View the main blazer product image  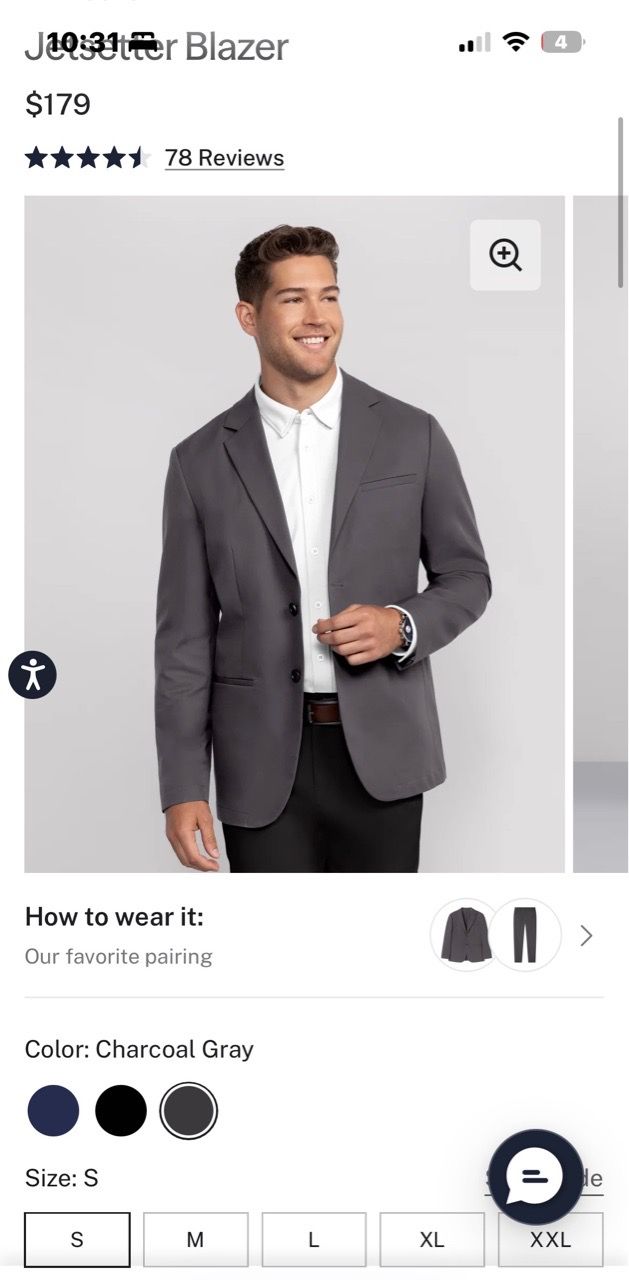tap(295, 534)
